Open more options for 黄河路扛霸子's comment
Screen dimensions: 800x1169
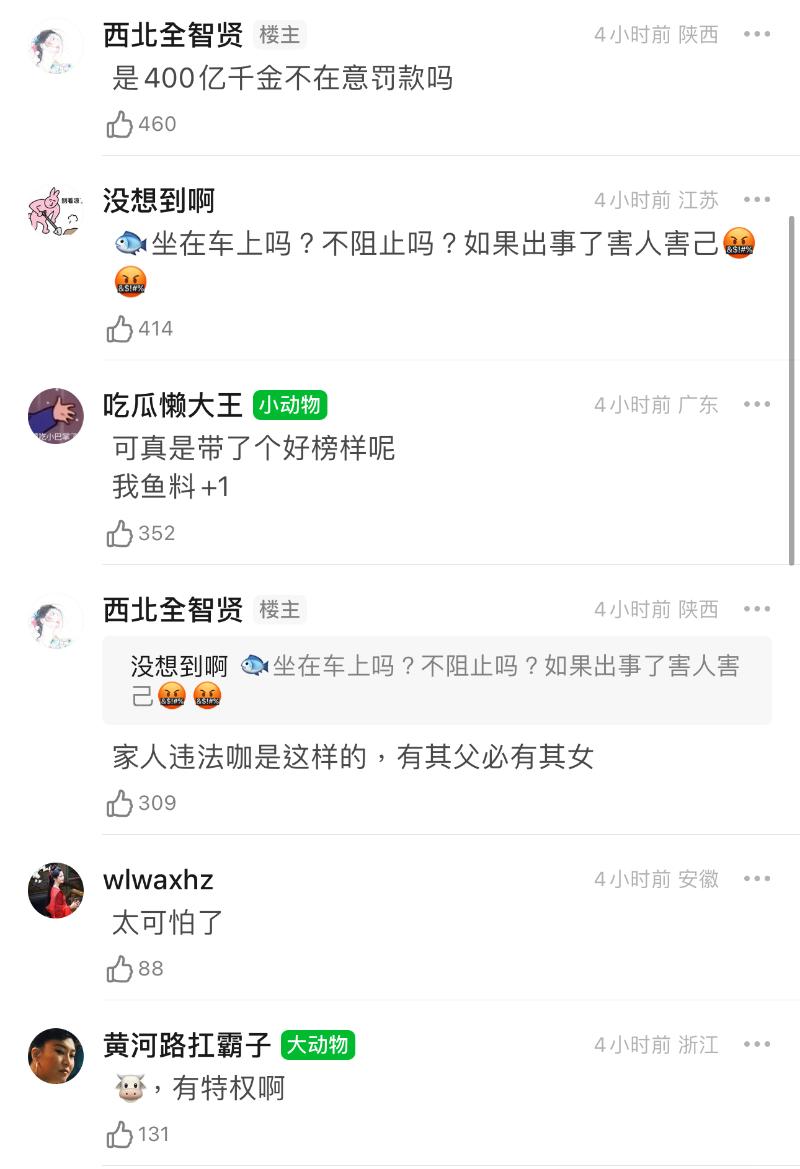click(x=757, y=1045)
